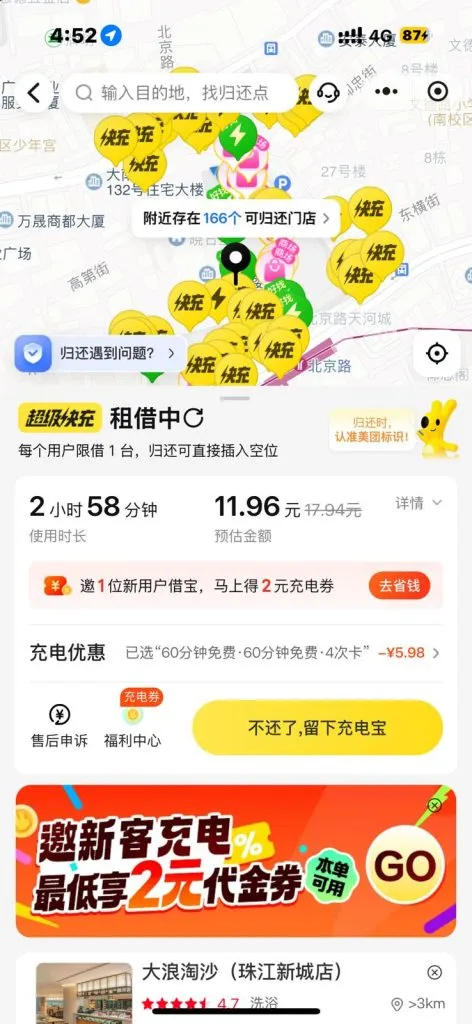Dismiss the invite new customer banner
The height and width of the screenshot is (1024, 472).
(435, 805)
